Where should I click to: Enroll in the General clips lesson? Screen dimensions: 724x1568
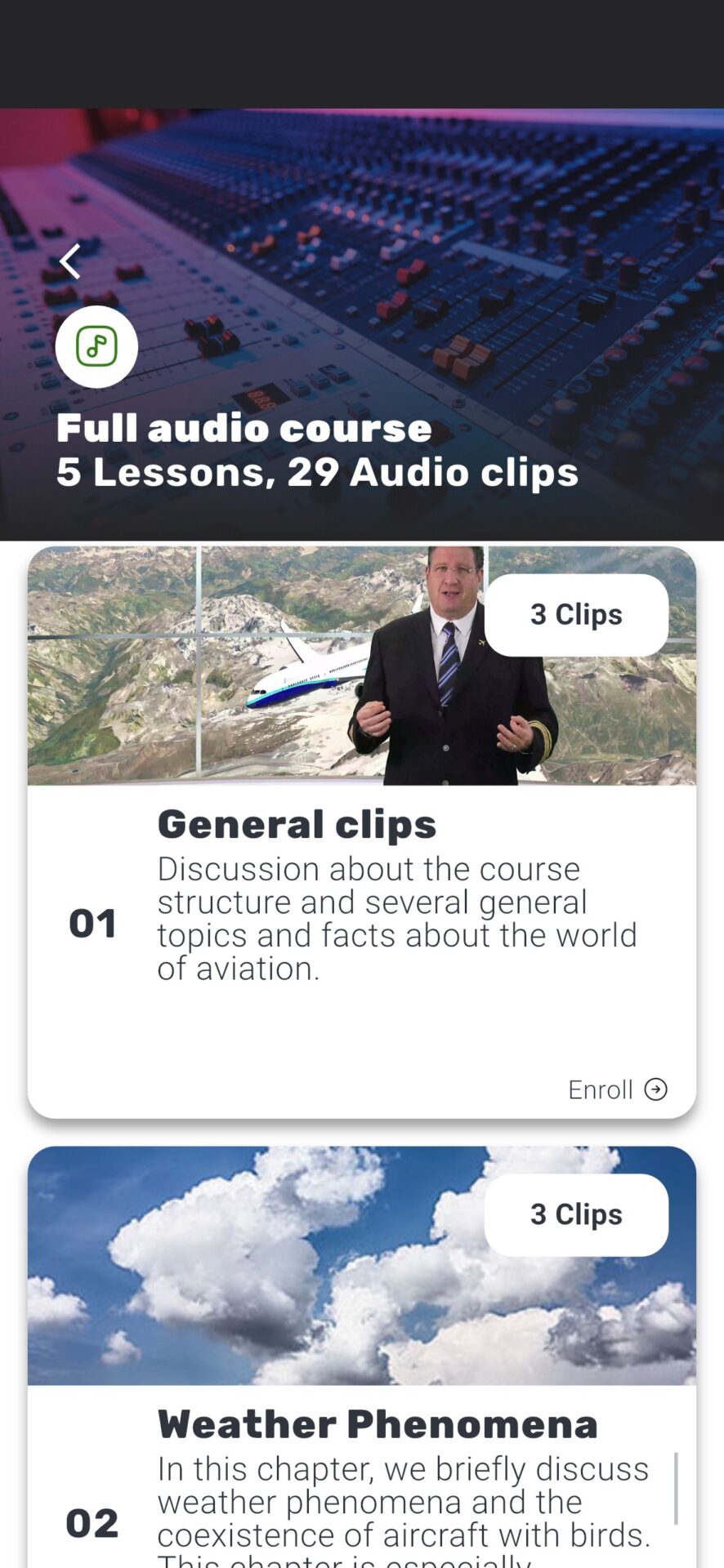(618, 1089)
